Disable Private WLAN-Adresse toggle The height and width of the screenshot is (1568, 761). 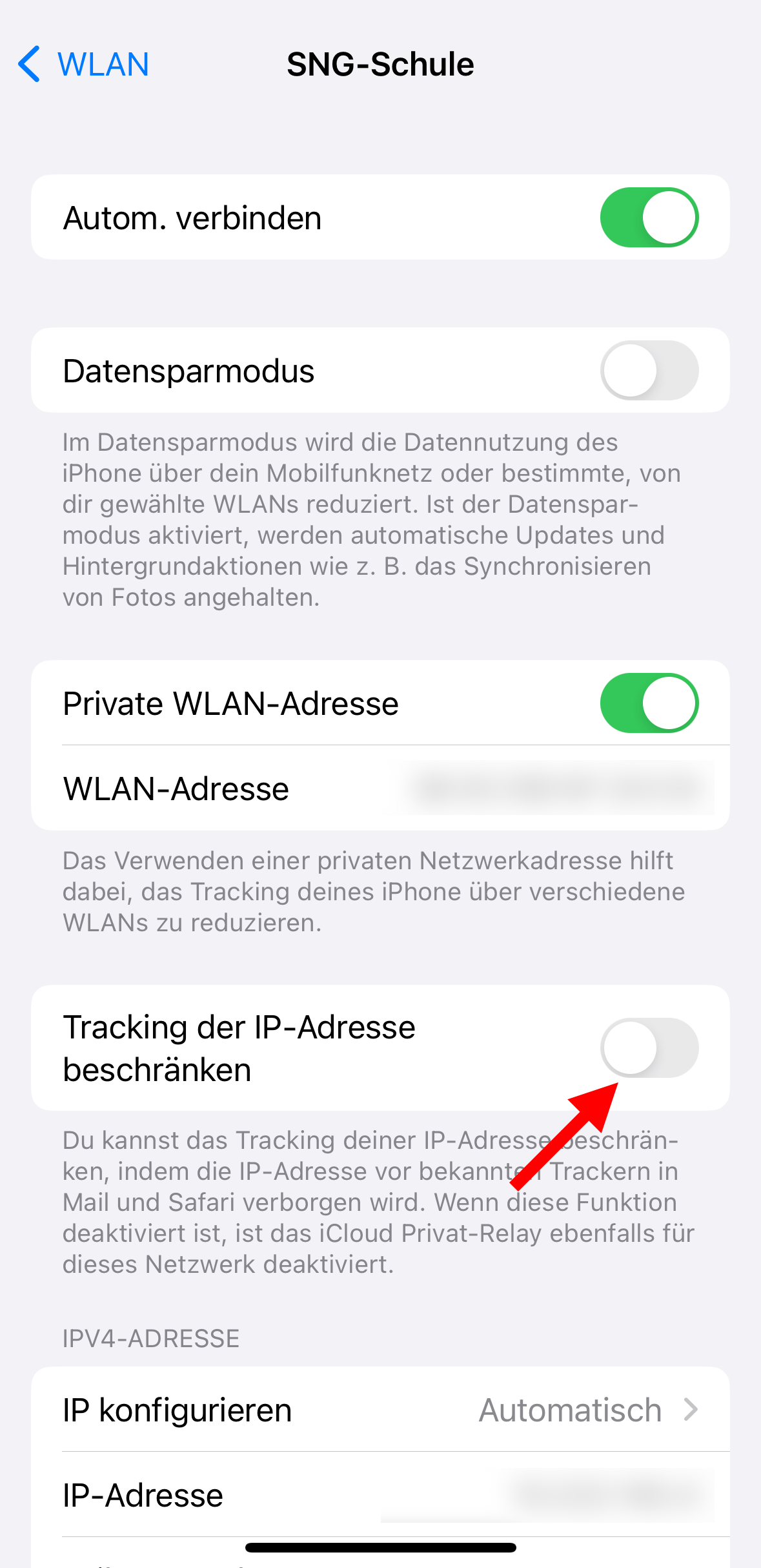649,703
